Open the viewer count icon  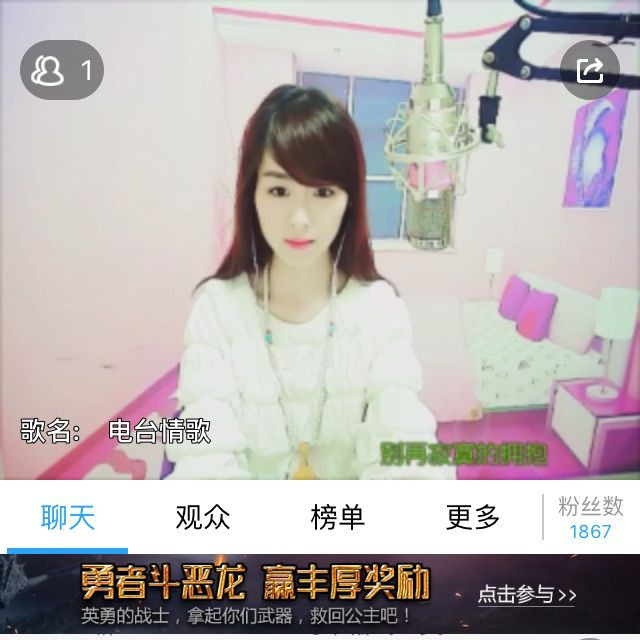tap(61, 70)
